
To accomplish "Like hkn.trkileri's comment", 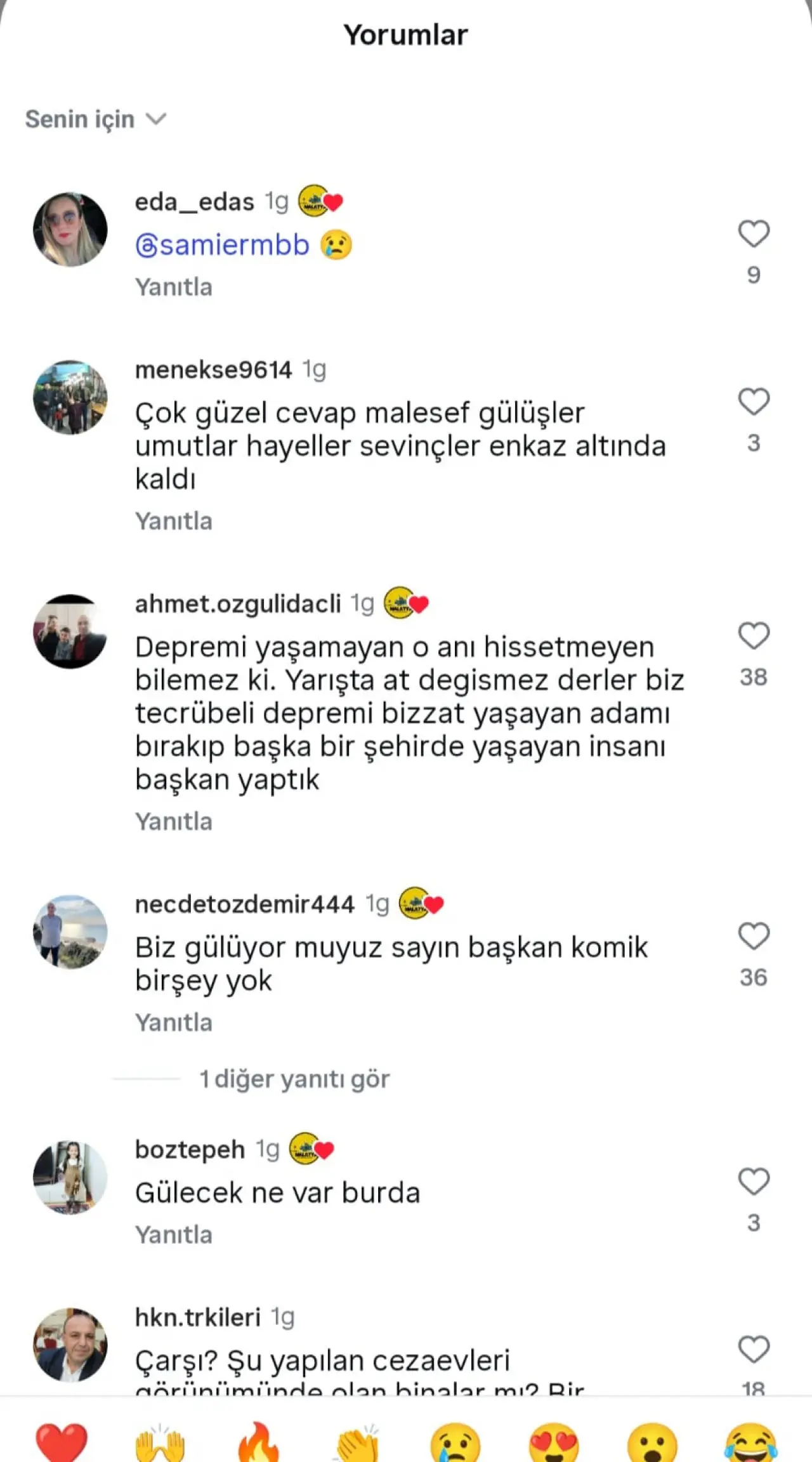I will [x=754, y=1350].
